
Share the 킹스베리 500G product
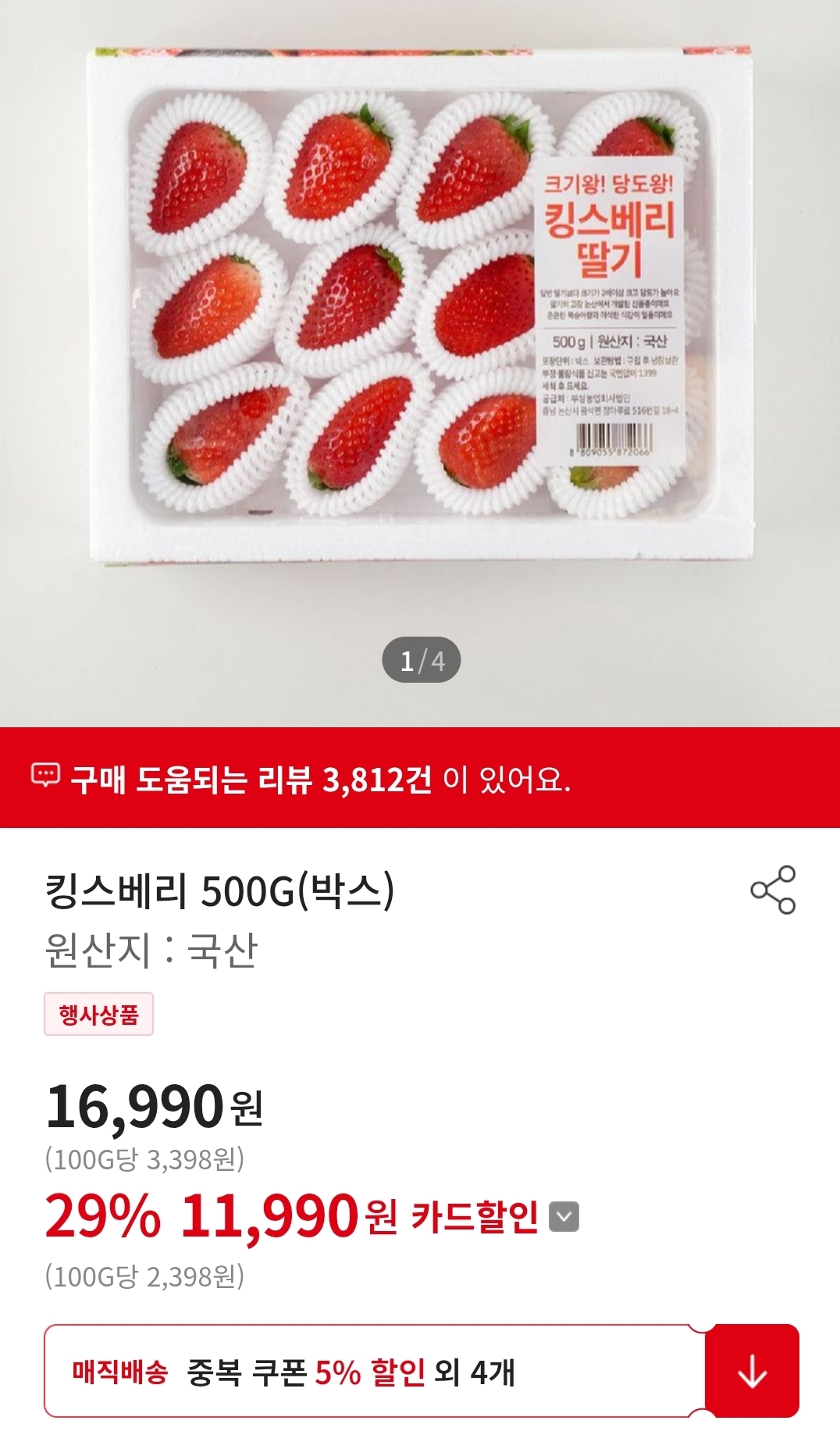pos(773,890)
